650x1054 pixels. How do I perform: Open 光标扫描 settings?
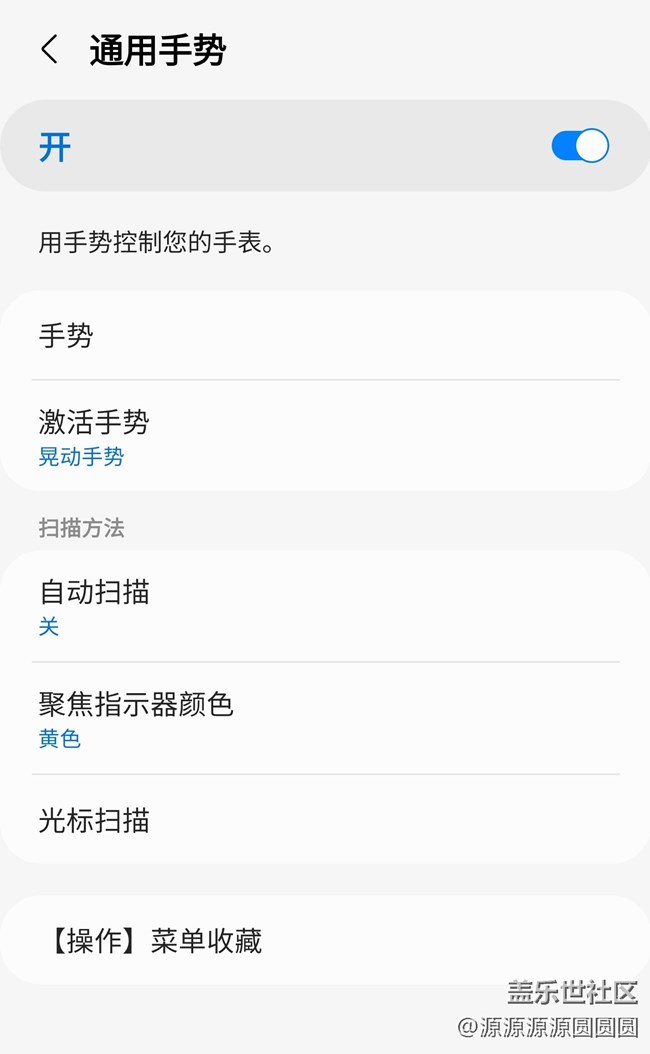(x=325, y=821)
